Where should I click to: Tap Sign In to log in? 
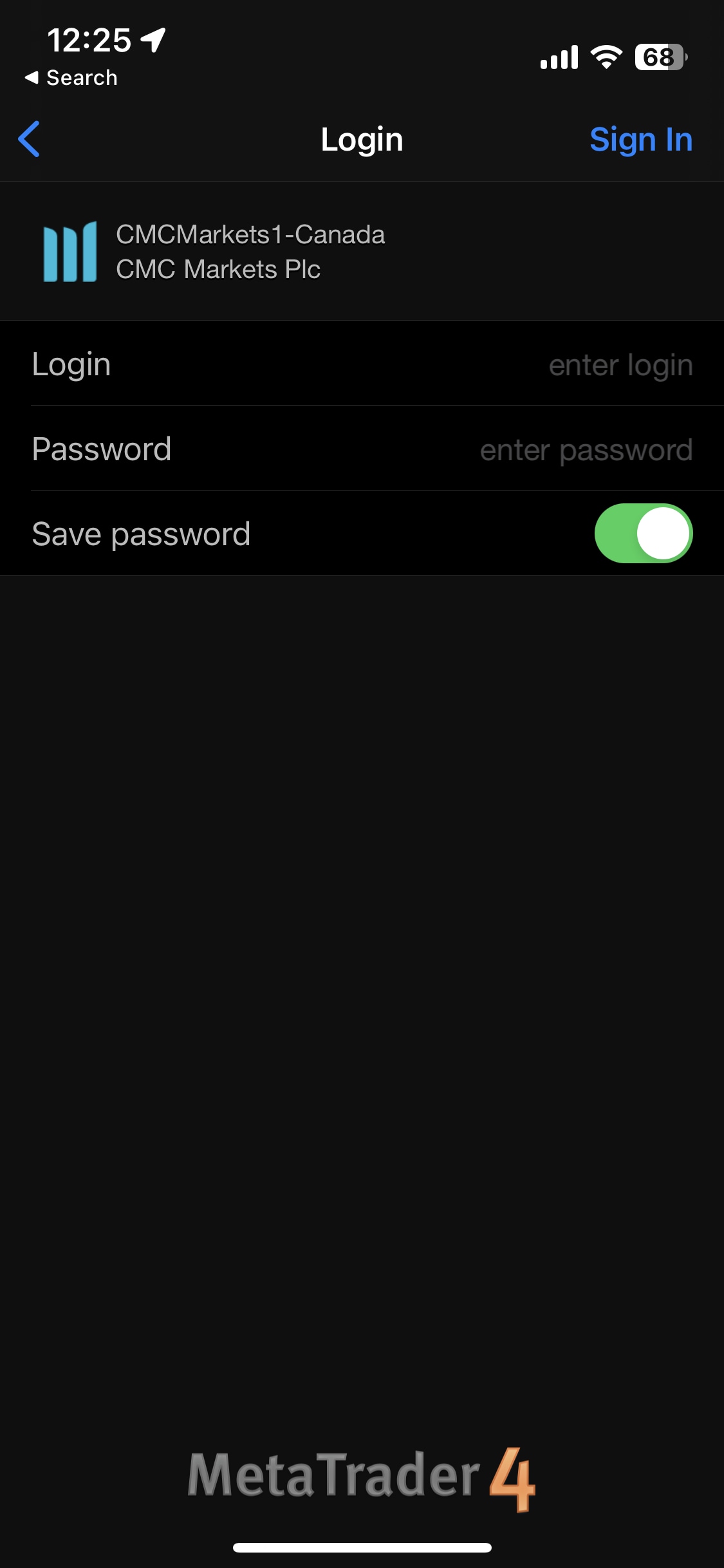pyautogui.click(x=641, y=140)
